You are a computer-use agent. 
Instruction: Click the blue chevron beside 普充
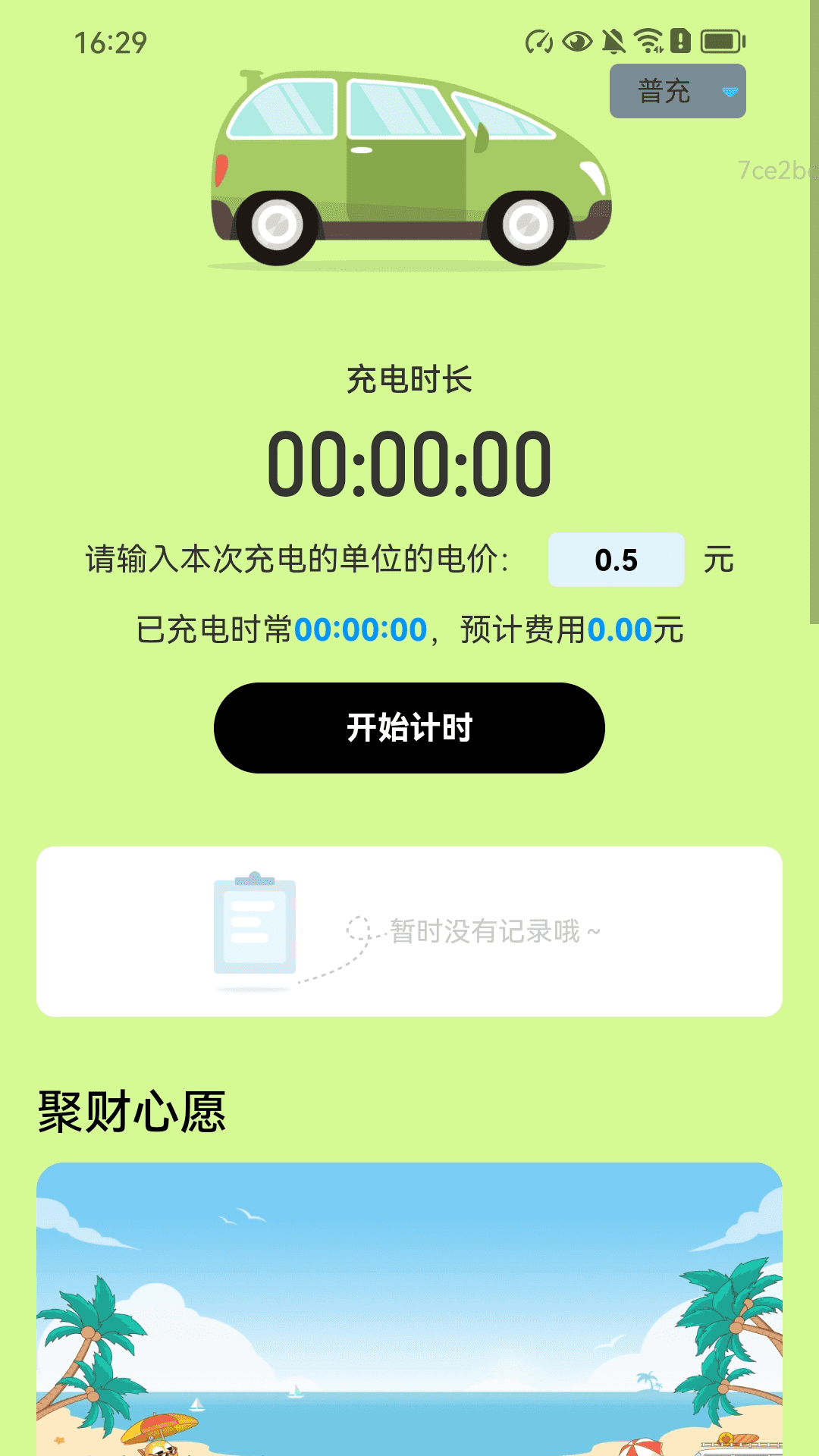[730, 93]
